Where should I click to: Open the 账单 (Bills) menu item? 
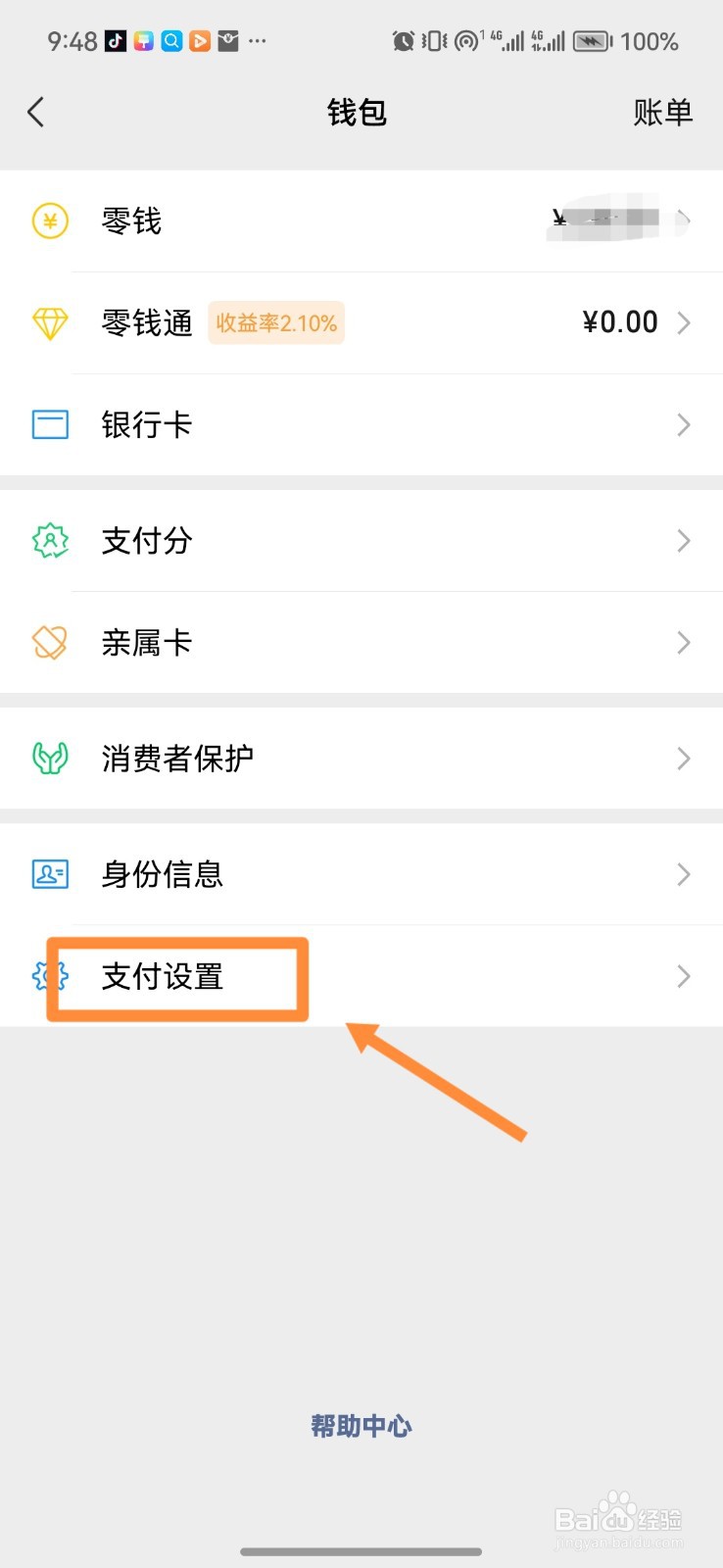click(663, 112)
